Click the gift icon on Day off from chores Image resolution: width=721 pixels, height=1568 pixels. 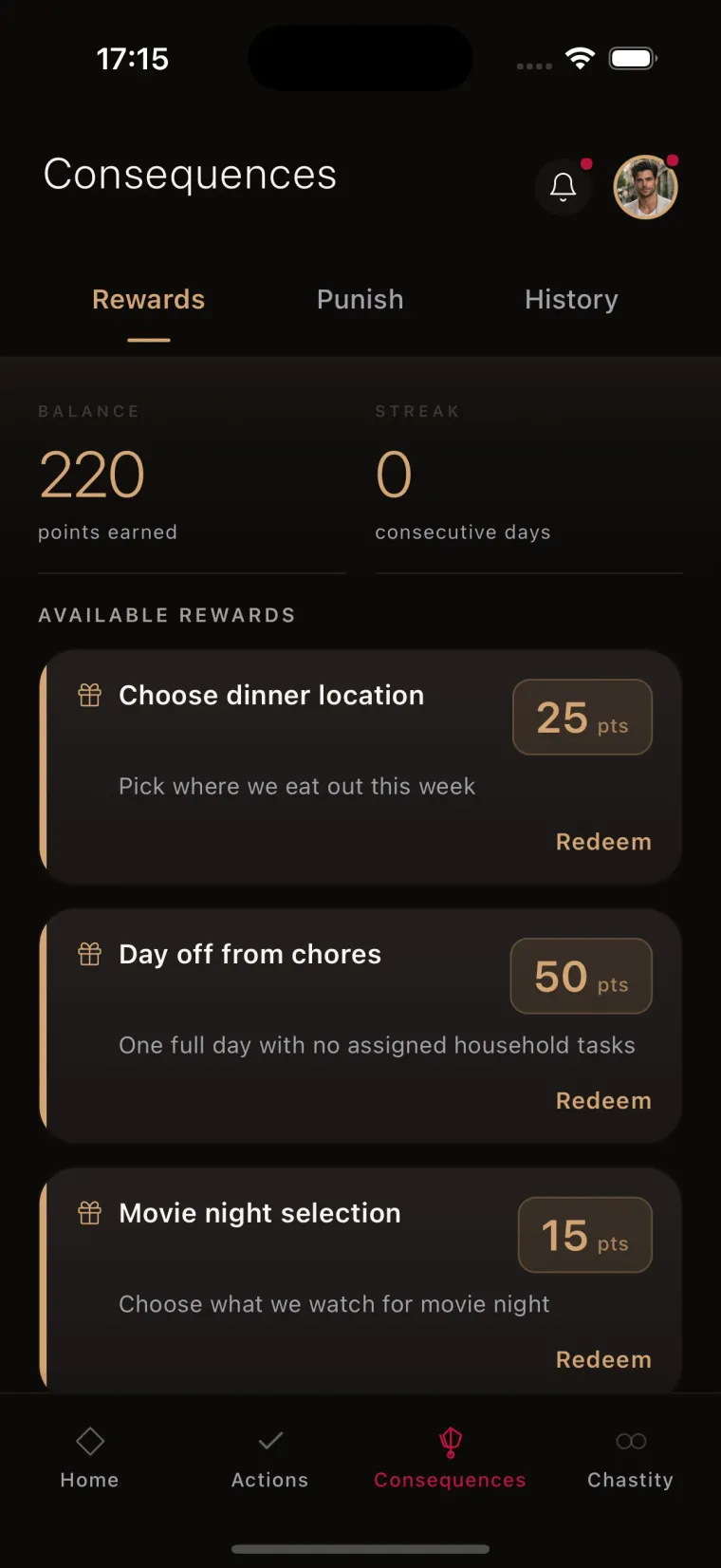point(90,954)
